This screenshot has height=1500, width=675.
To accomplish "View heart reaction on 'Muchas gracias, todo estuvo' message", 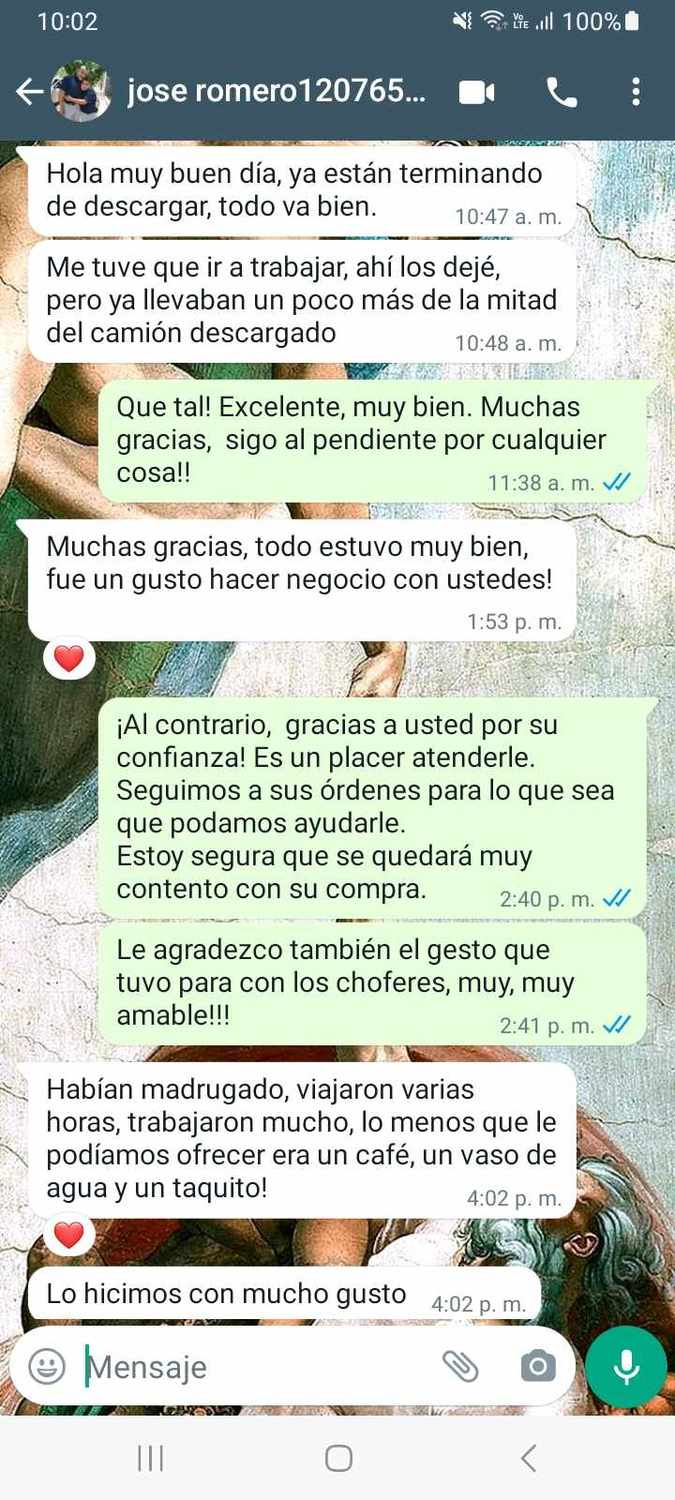I will coord(68,659).
